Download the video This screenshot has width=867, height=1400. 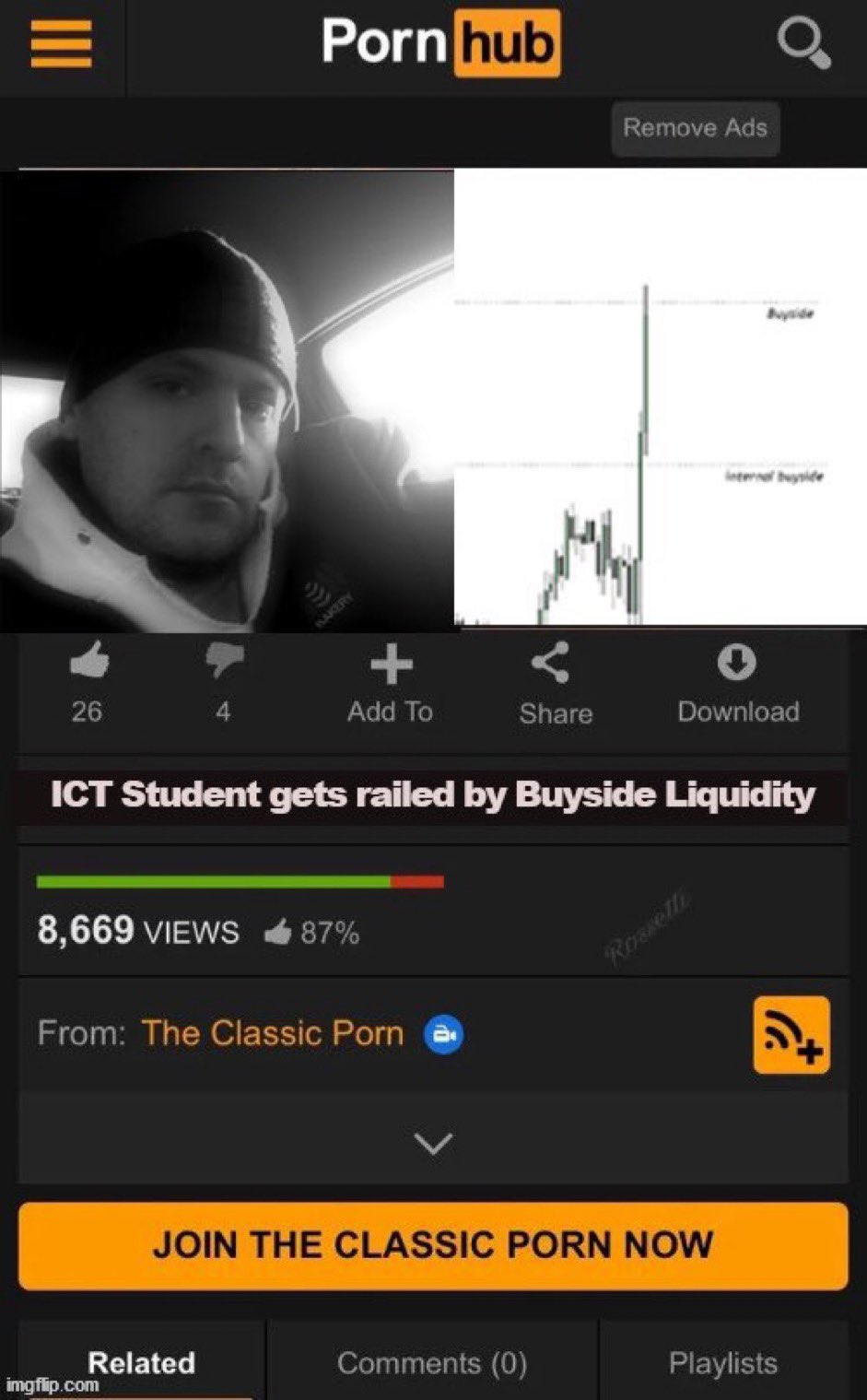tap(738, 685)
